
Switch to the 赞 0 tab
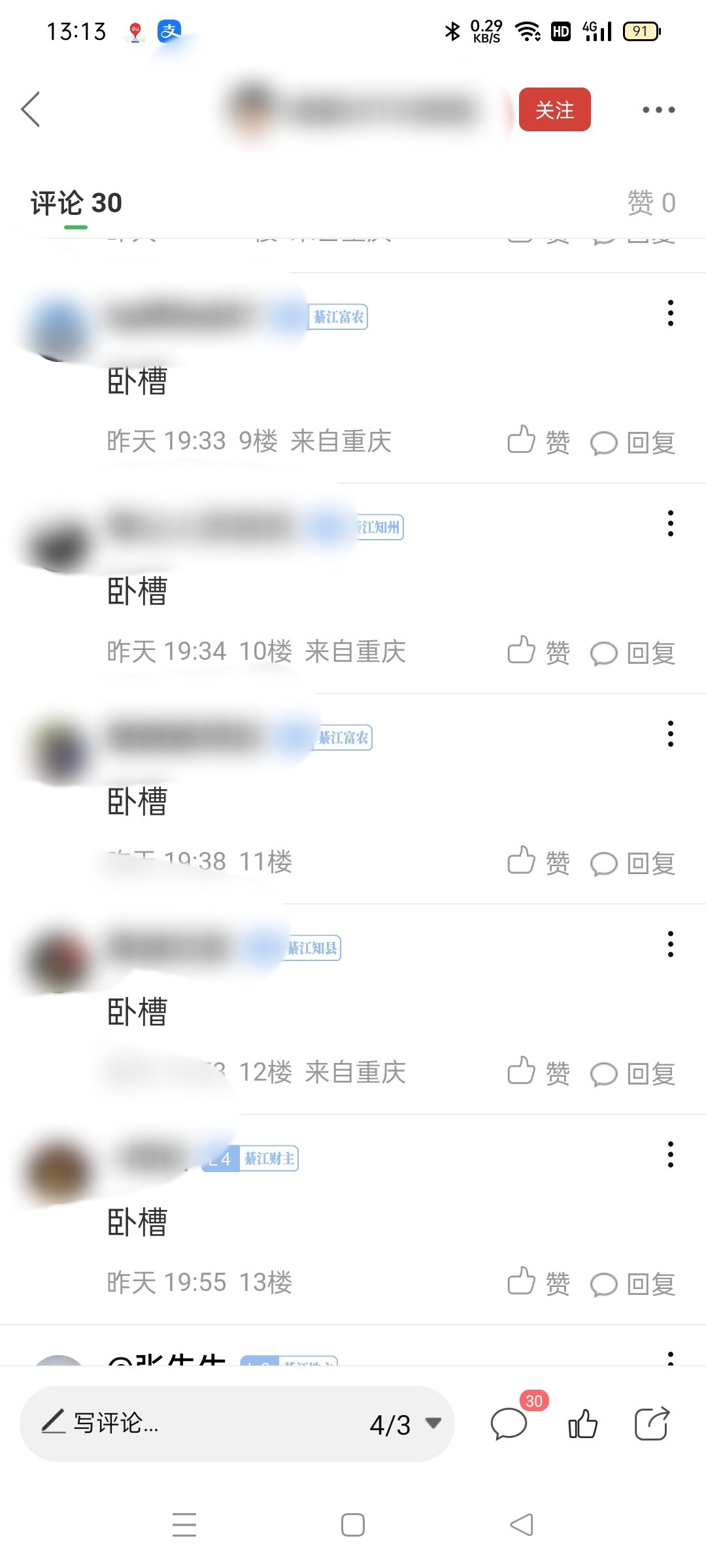[x=650, y=203]
